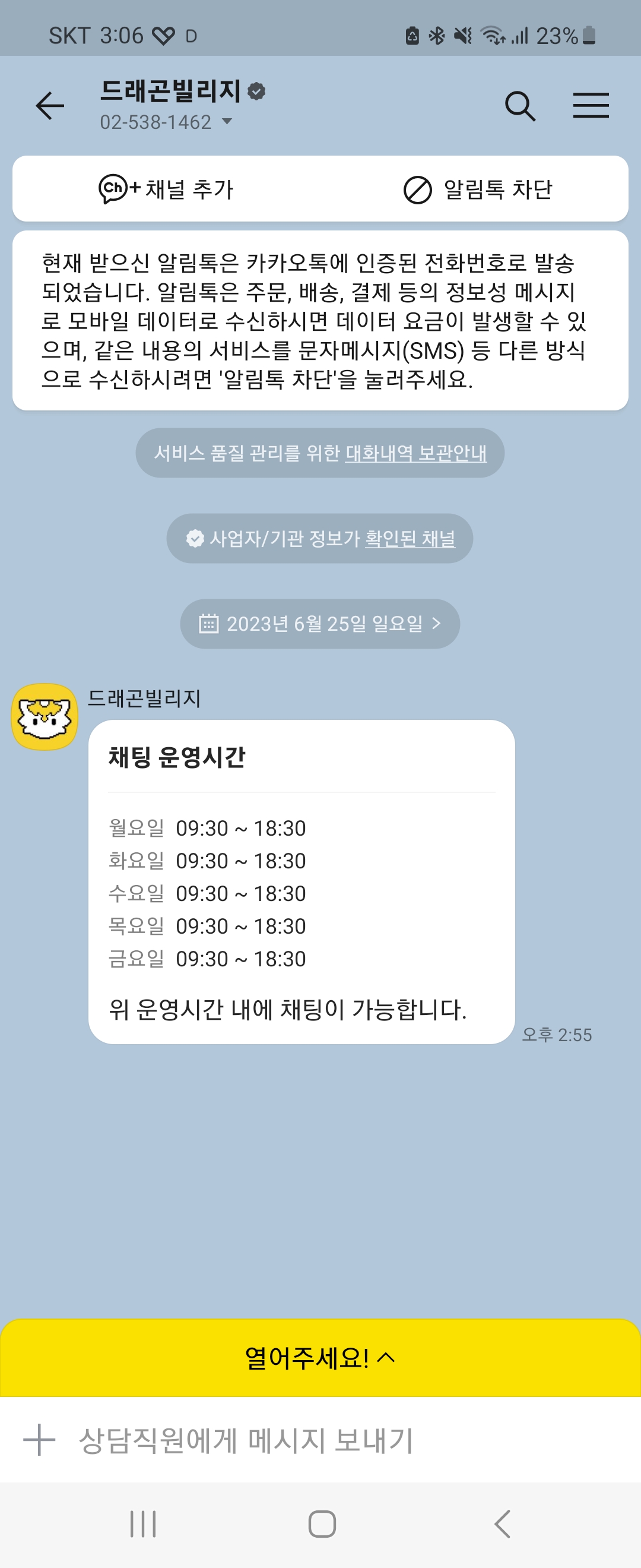641x1568 pixels.
Task: Open the 대화내역 보관안내 link
Action: coord(416,453)
